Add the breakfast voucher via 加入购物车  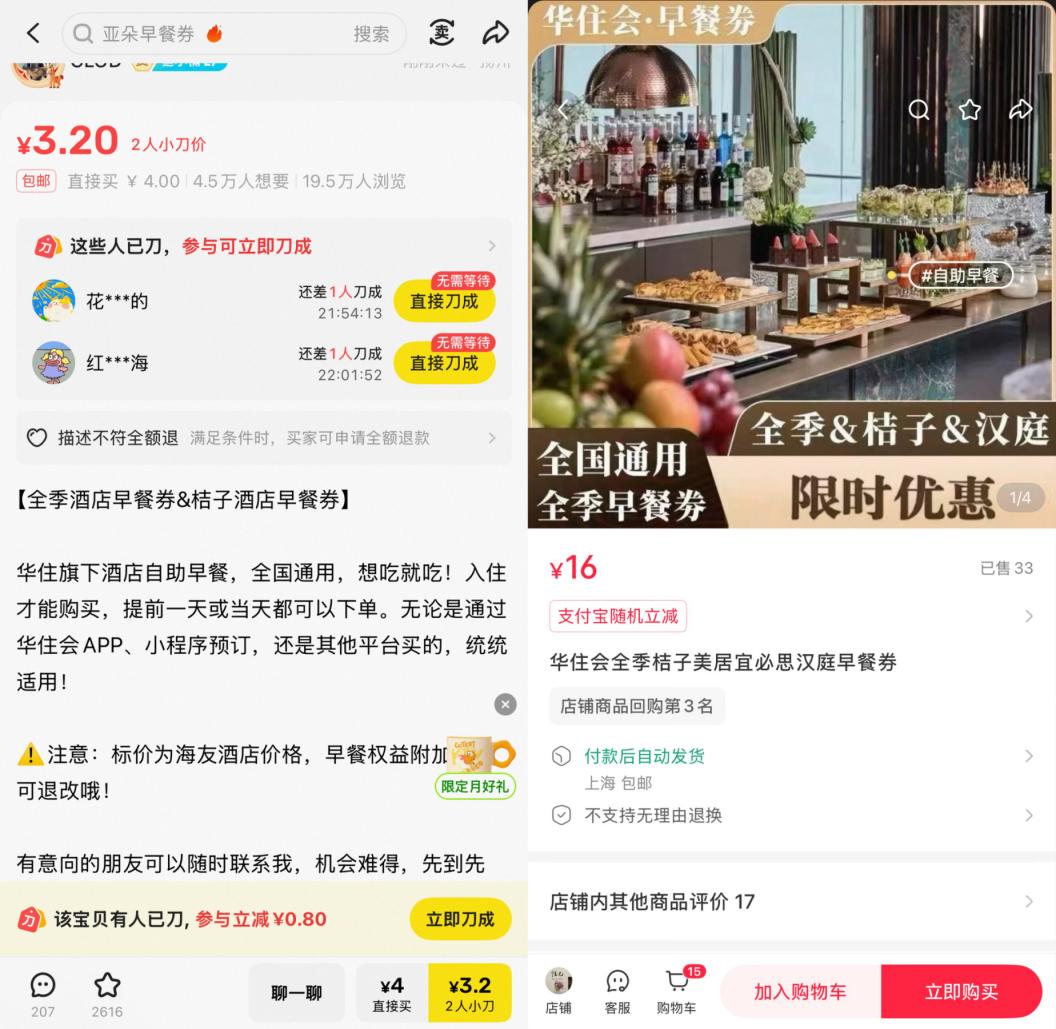point(800,992)
